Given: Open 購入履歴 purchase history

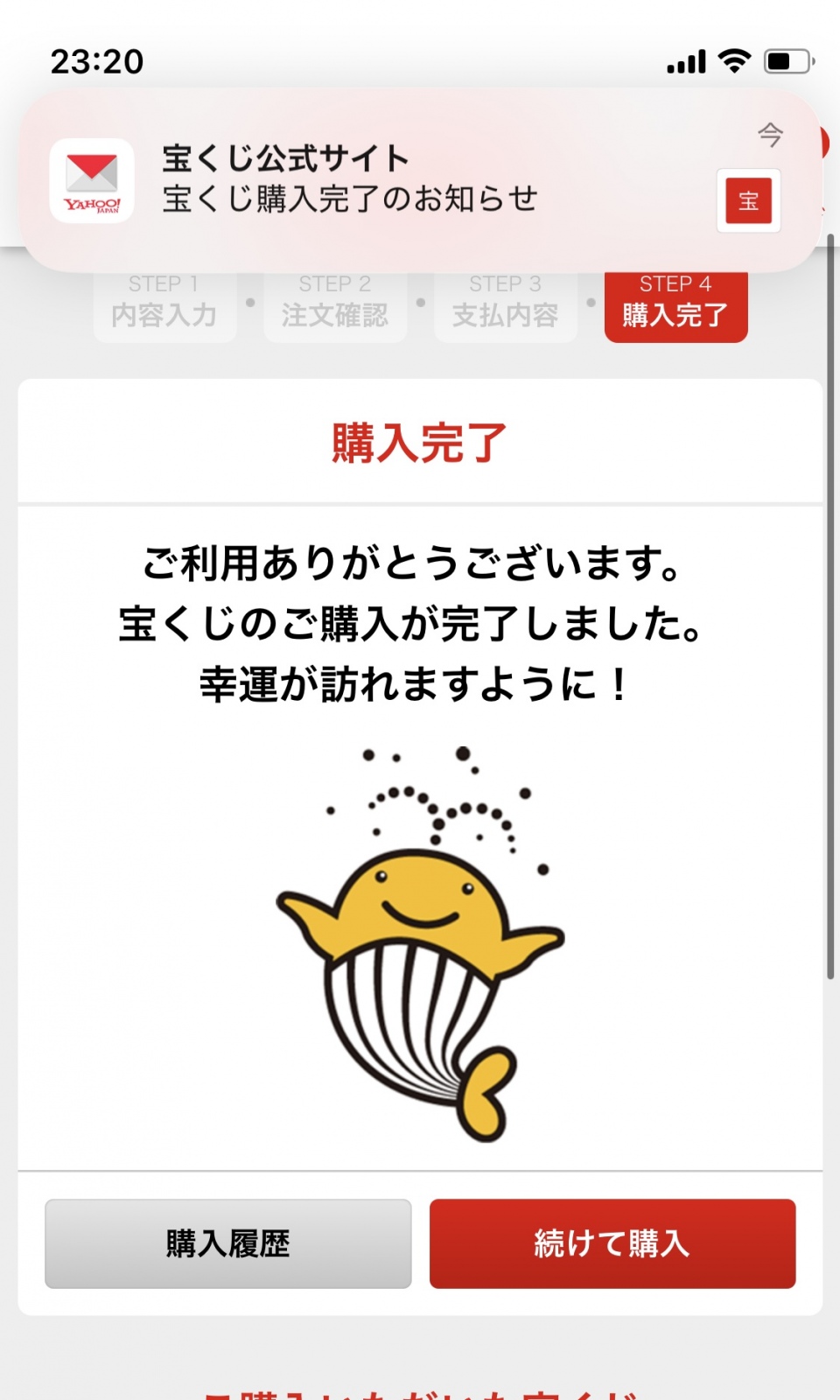Looking at the screenshot, I should click(227, 1243).
